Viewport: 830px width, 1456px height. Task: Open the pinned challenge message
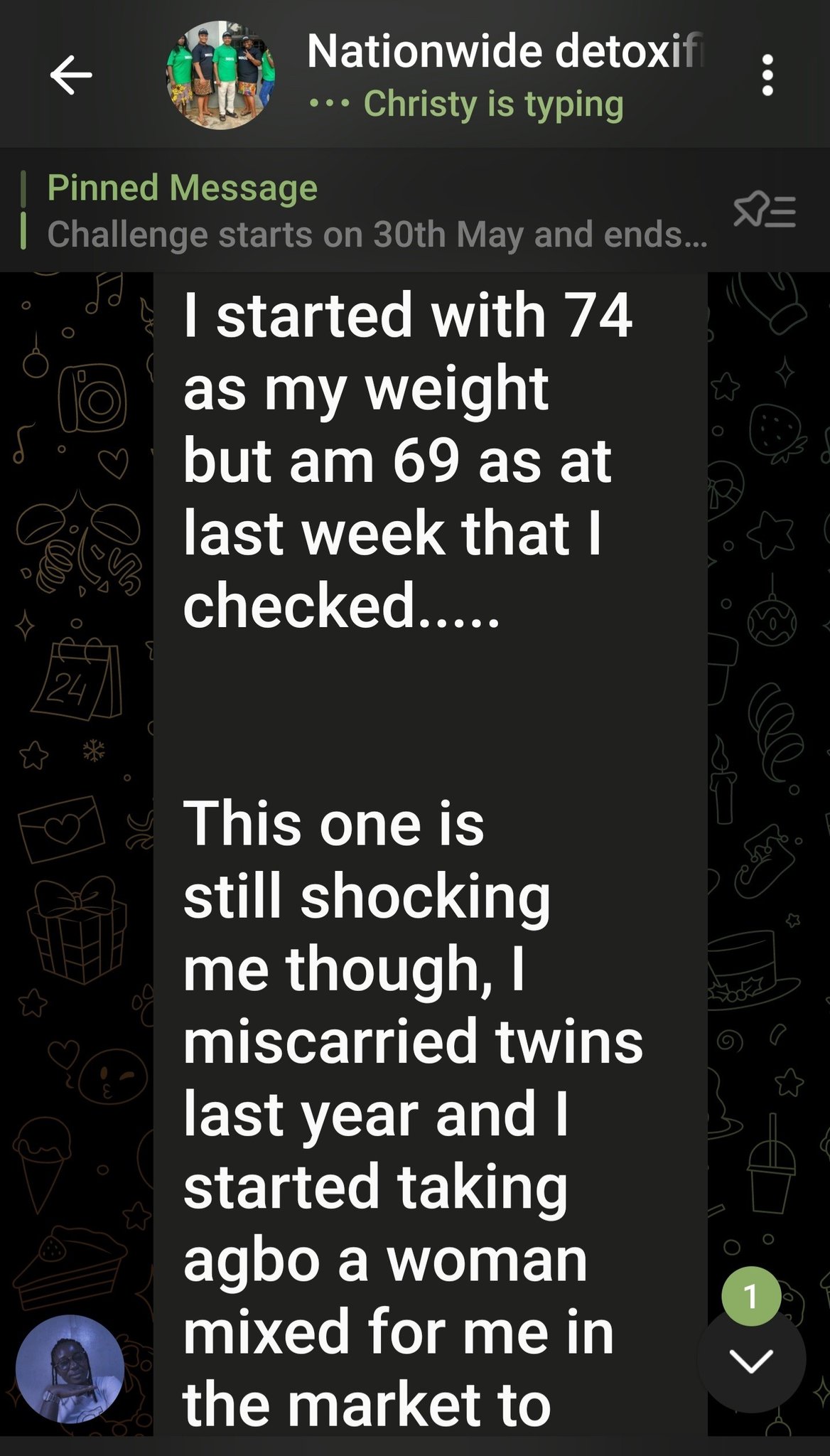coord(377,212)
